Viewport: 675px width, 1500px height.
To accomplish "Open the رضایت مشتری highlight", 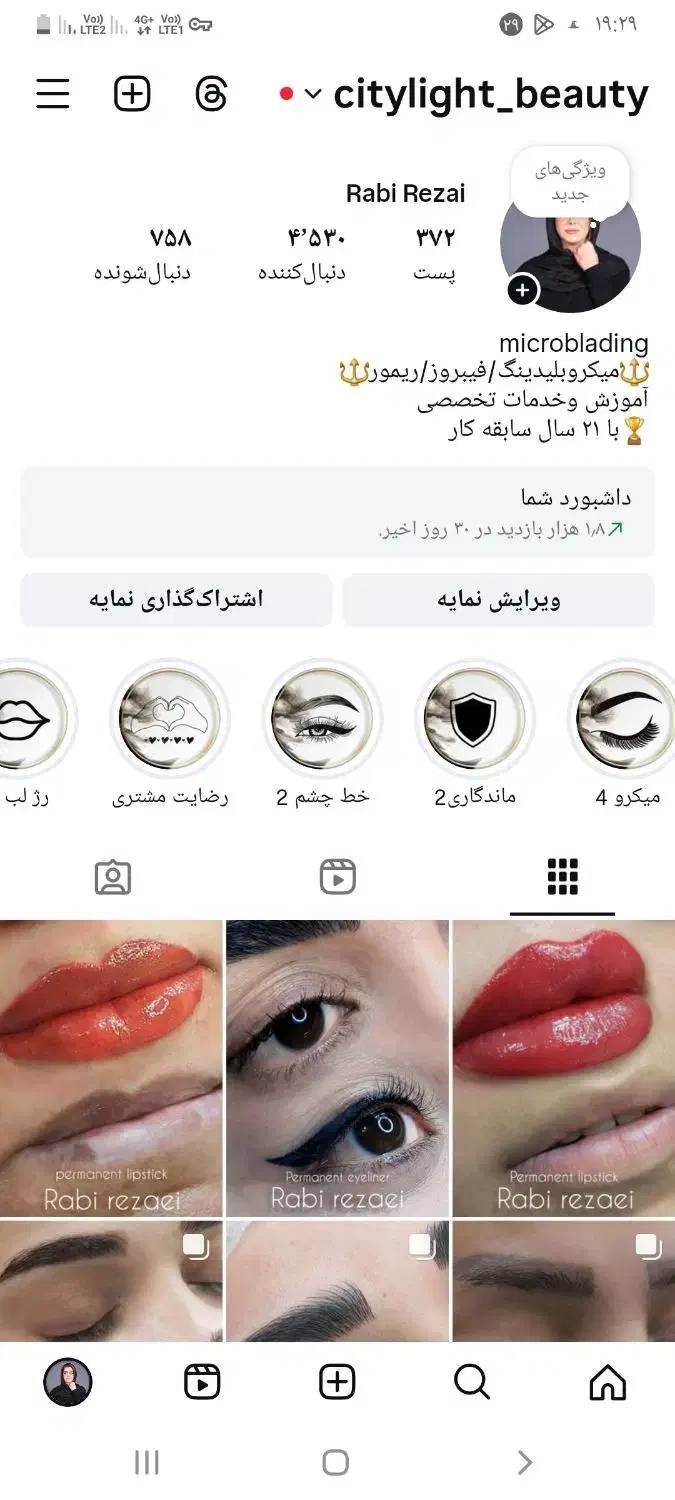I will point(170,720).
